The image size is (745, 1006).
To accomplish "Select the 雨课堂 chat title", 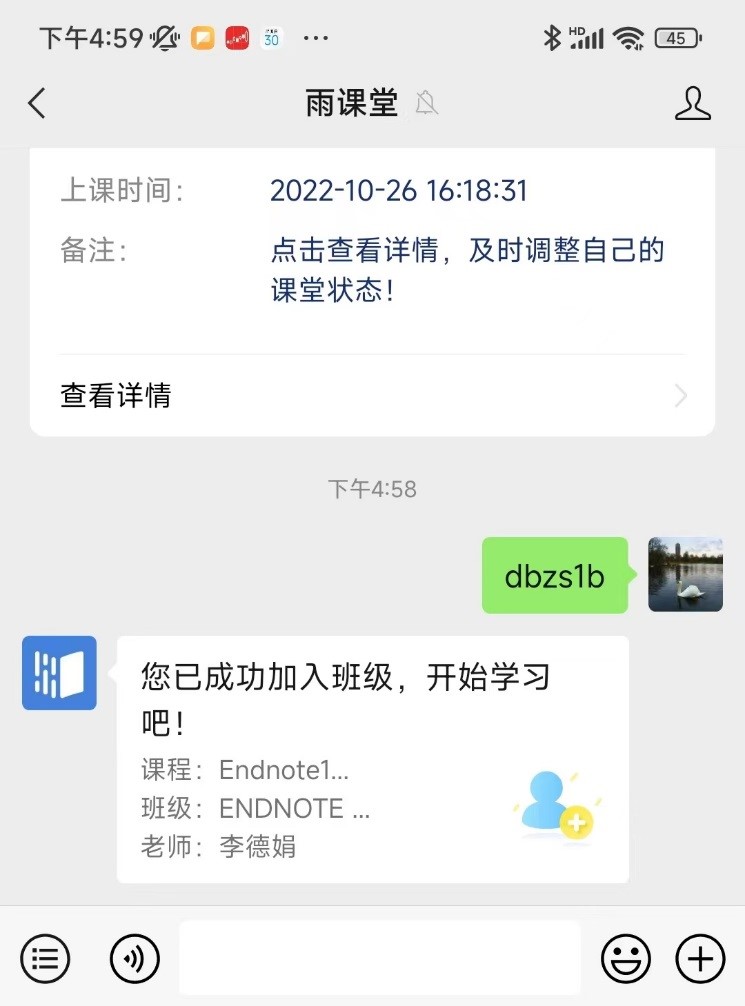I will coord(350,103).
